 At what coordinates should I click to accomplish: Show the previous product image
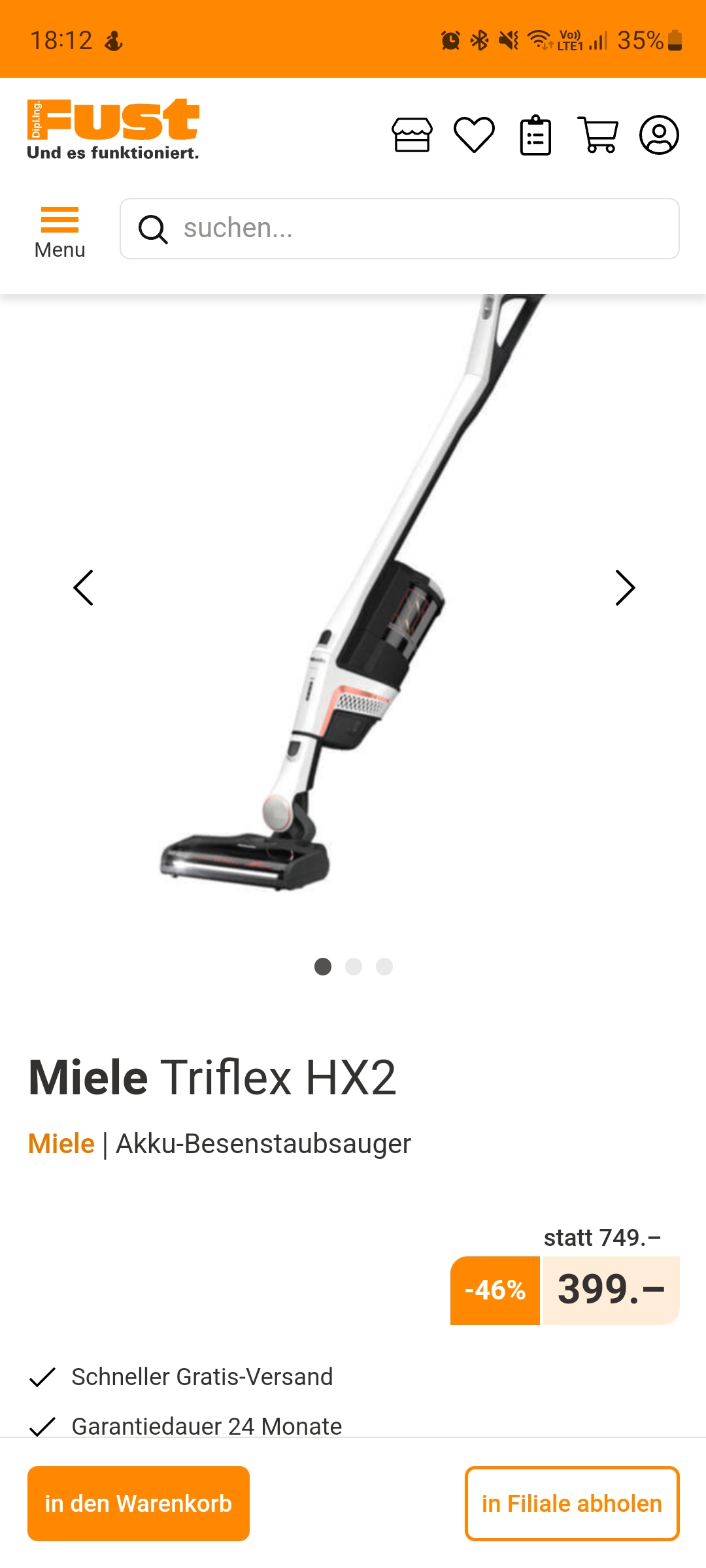click(x=84, y=587)
